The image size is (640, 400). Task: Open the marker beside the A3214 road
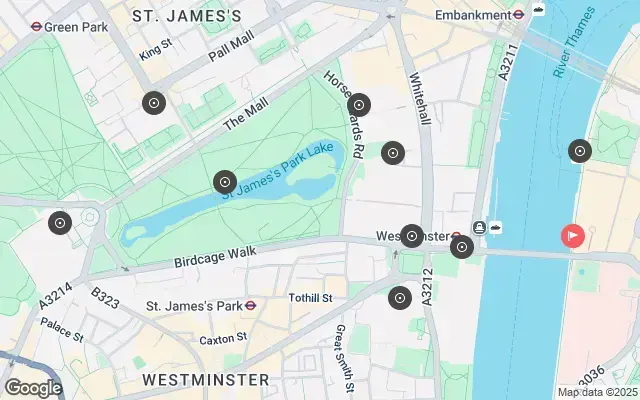coord(60,223)
